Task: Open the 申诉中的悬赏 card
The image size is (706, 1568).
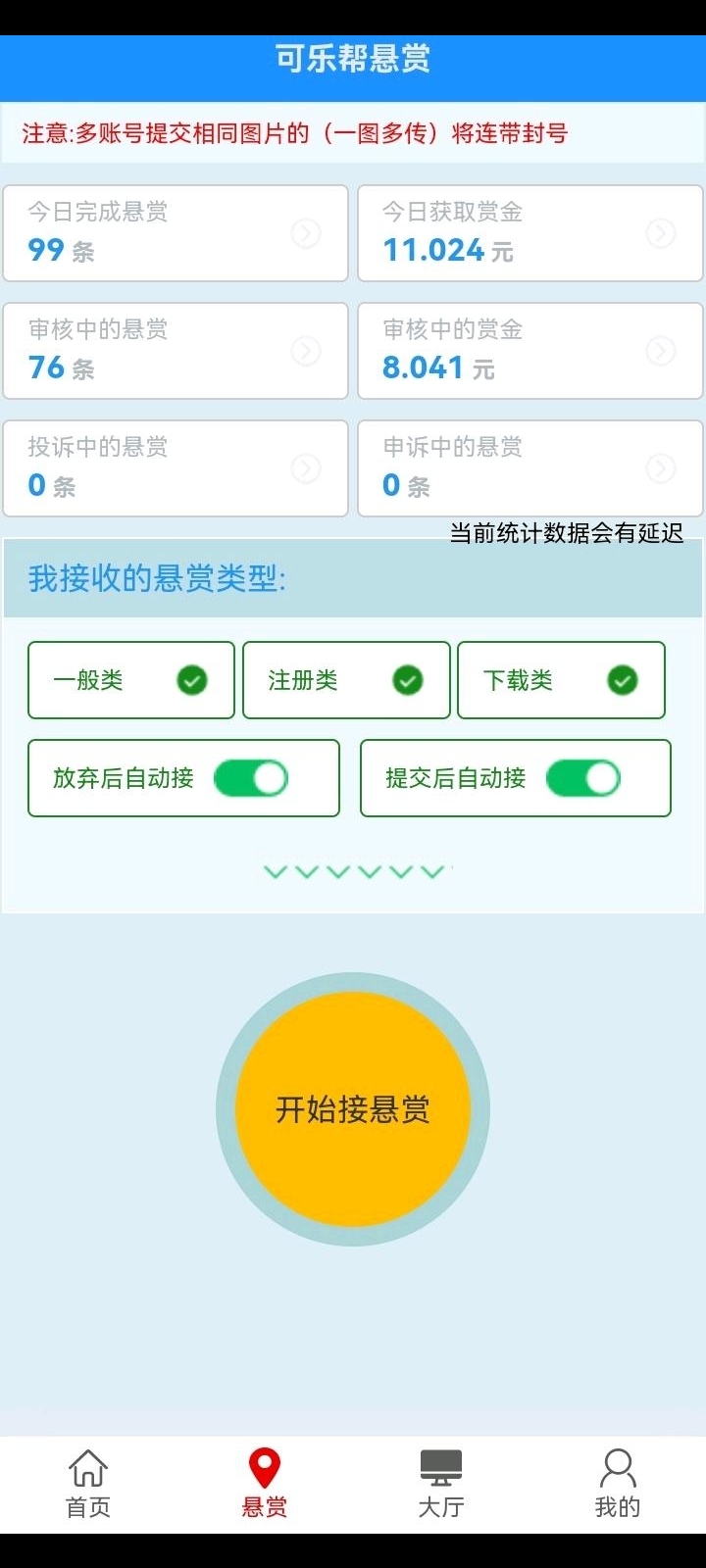Action: click(530, 468)
